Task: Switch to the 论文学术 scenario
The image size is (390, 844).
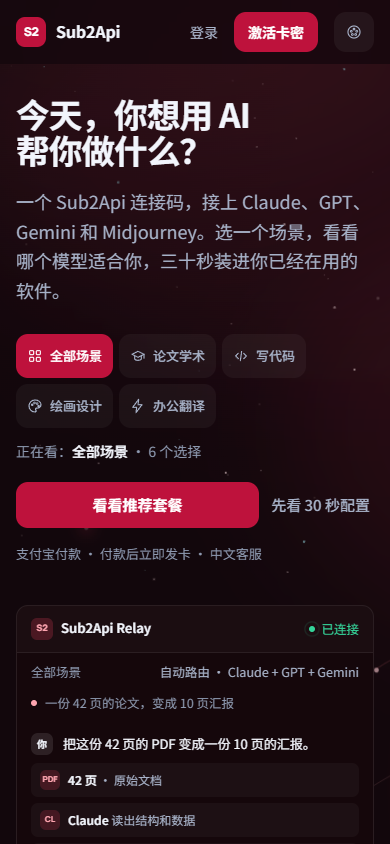Action: tap(167, 356)
